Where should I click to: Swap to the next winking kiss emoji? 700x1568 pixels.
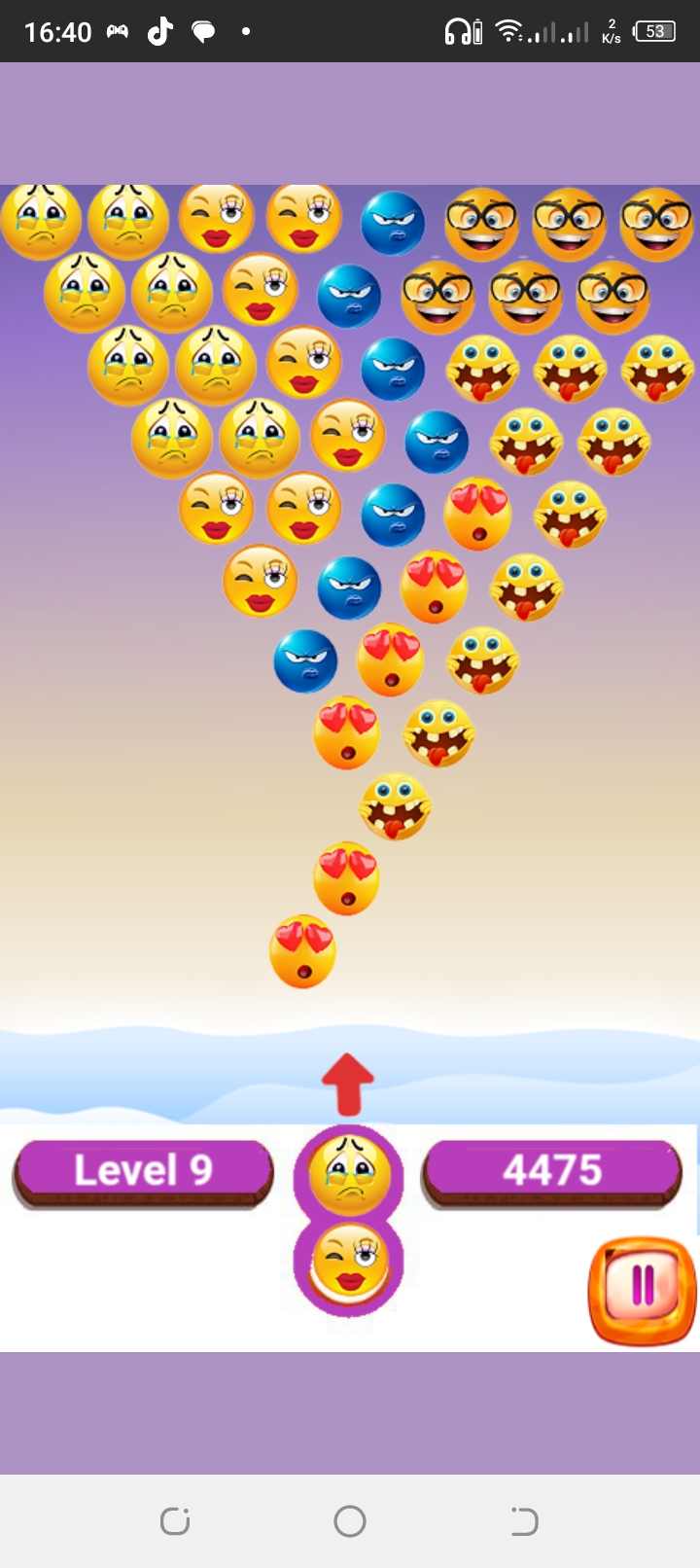pyautogui.click(x=349, y=1263)
